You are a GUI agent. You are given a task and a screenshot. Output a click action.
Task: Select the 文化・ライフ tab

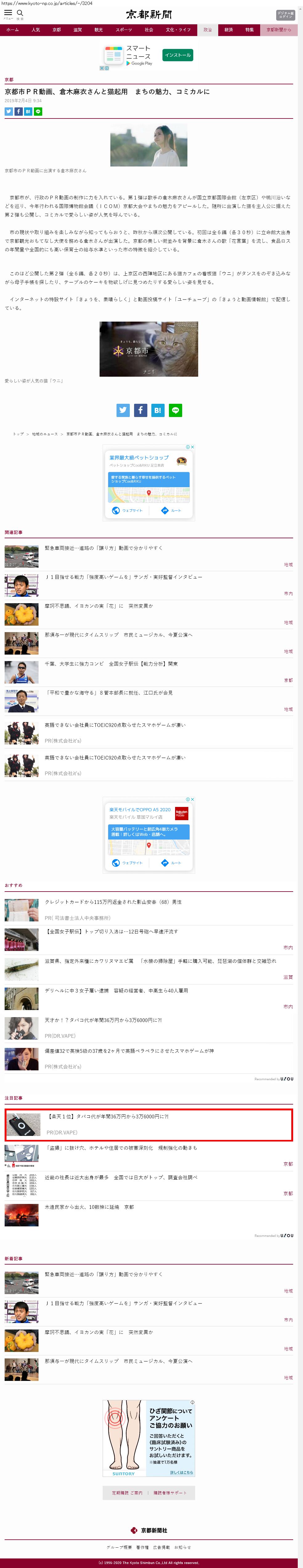point(178,30)
